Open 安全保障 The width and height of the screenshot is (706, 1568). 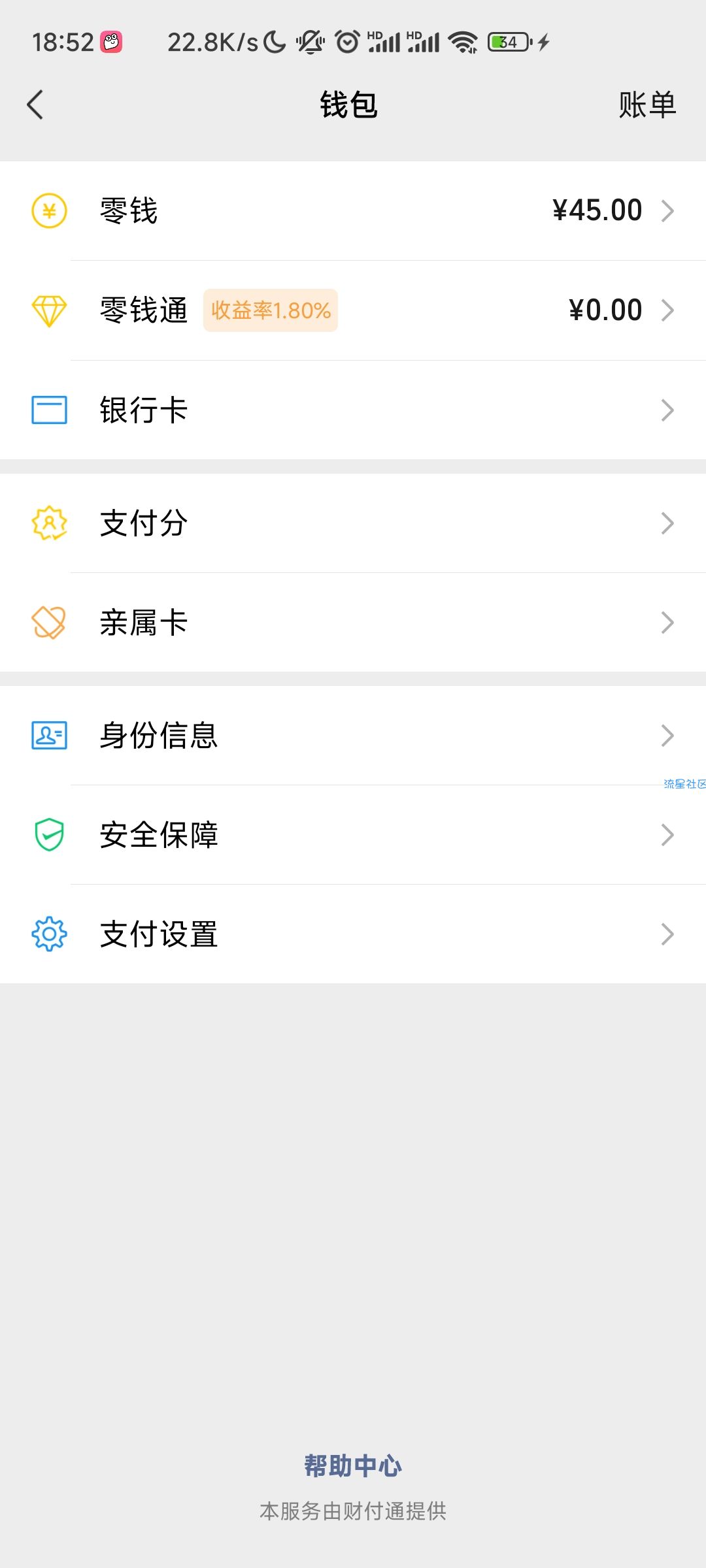353,835
